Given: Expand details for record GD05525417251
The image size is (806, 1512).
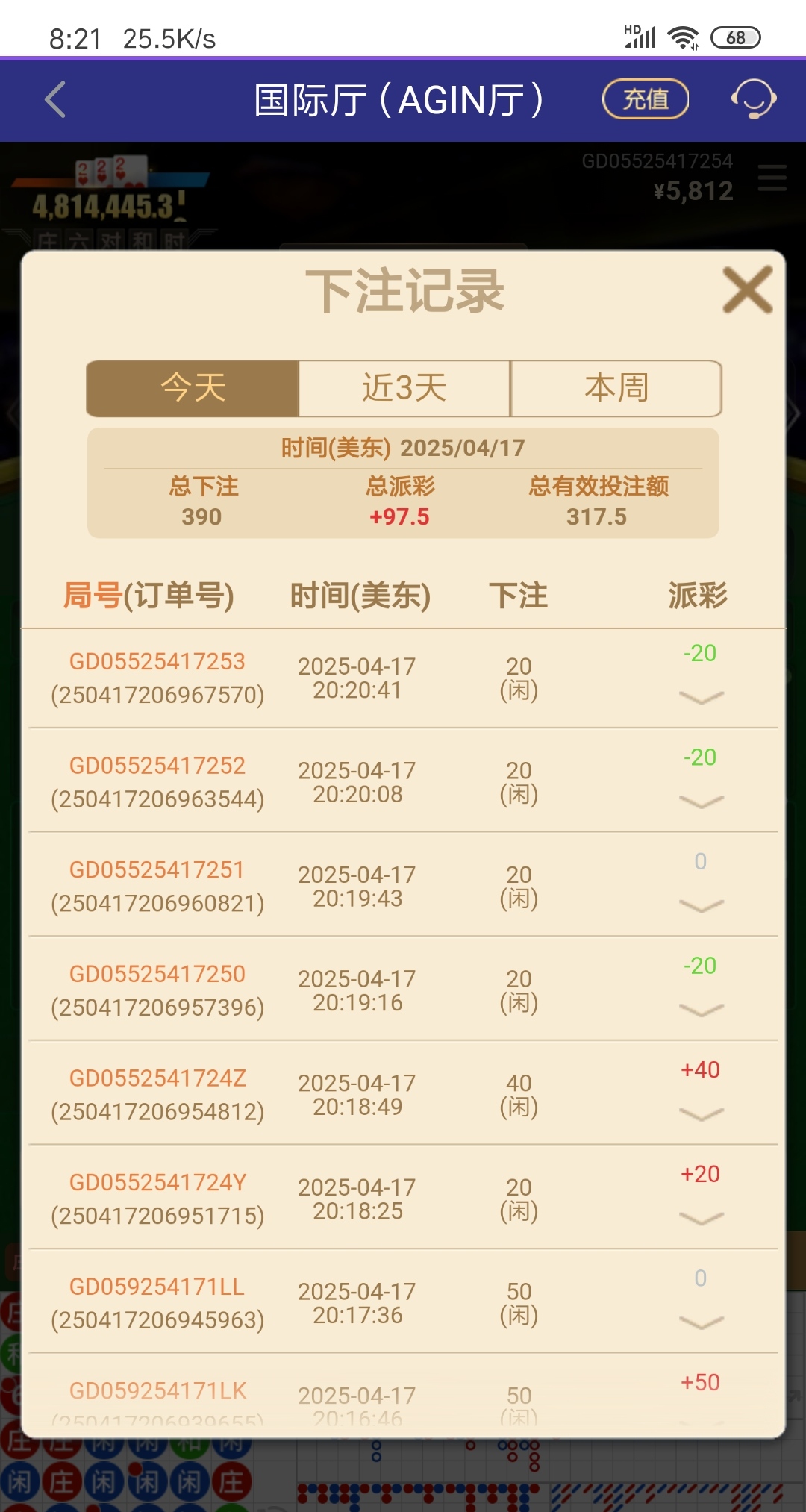Looking at the screenshot, I should (x=701, y=907).
